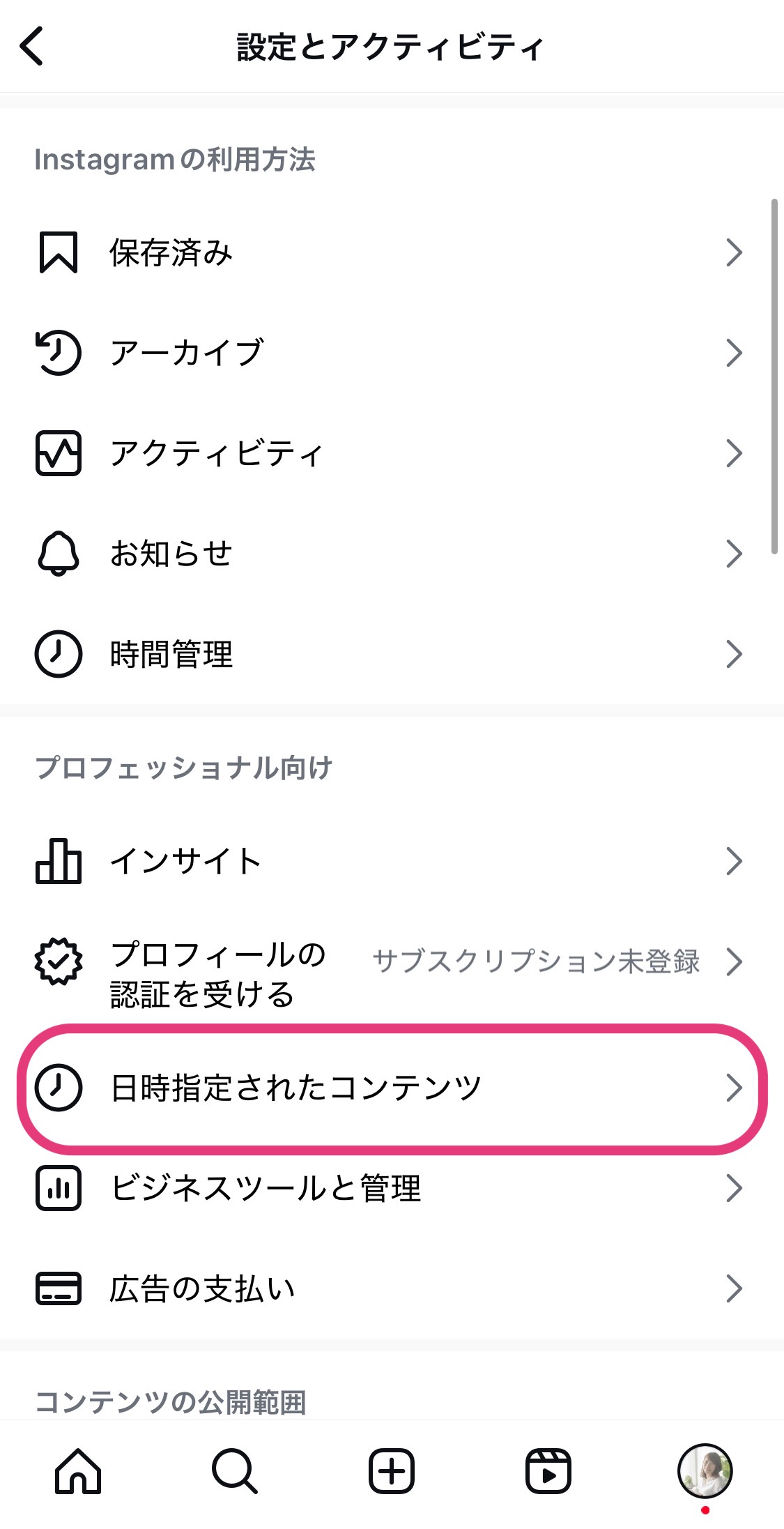Open ビジネスツールと管理
The height and width of the screenshot is (1529, 784).
point(392,1188)
